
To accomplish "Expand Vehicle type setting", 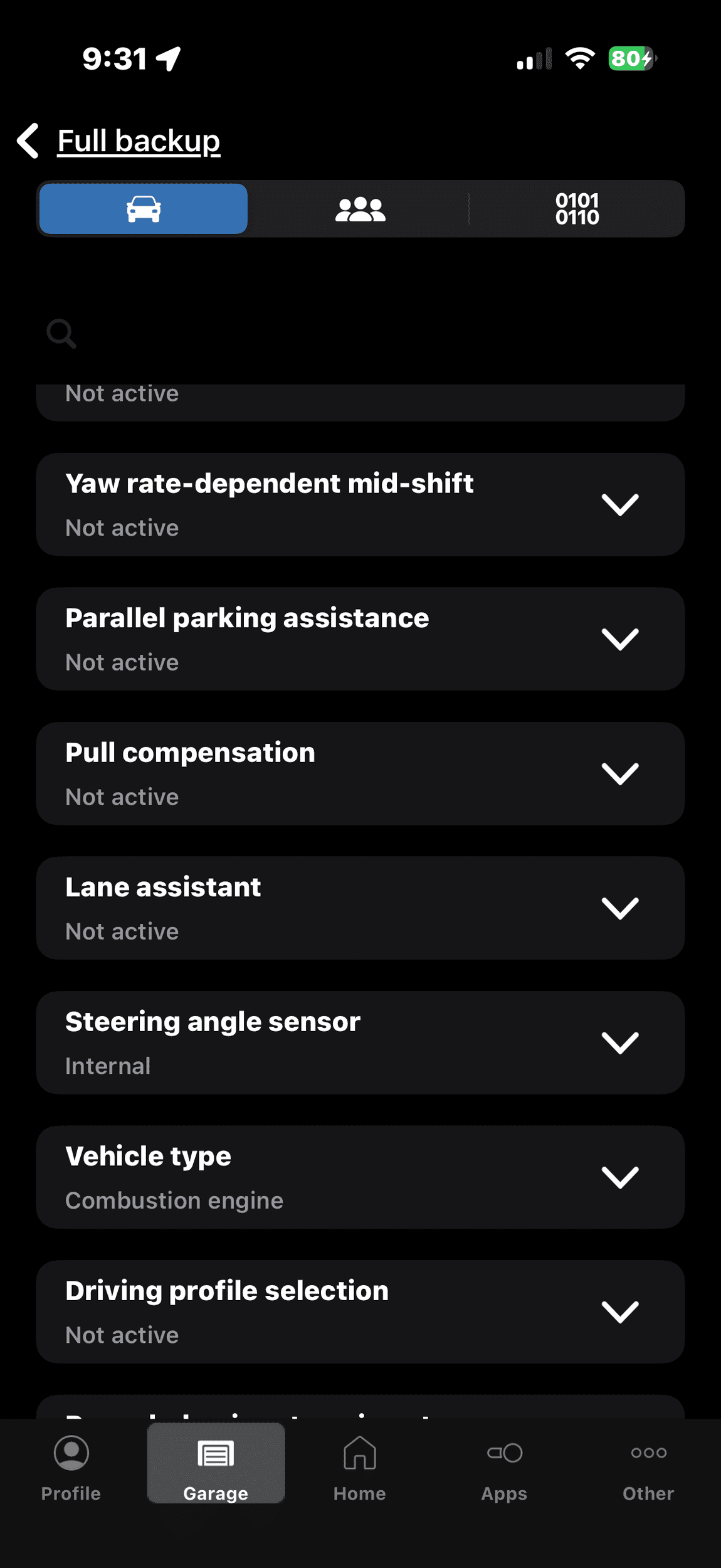I will (619, 1177).
